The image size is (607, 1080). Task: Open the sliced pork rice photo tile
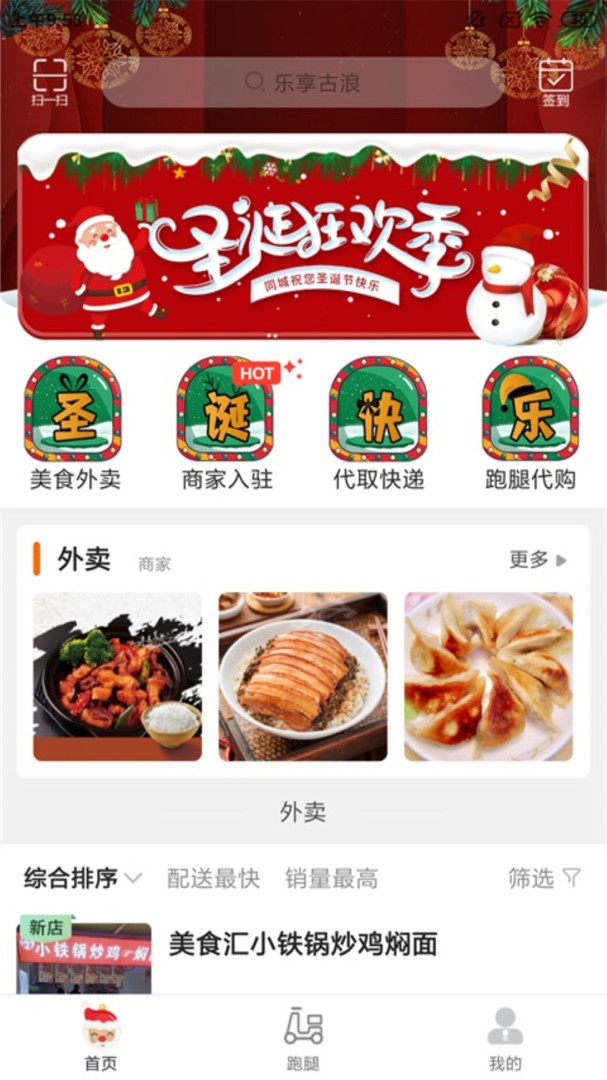click(303, 676)
